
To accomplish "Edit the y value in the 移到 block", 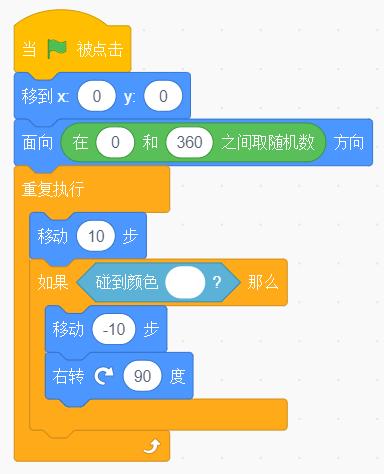I will (163, 96).
